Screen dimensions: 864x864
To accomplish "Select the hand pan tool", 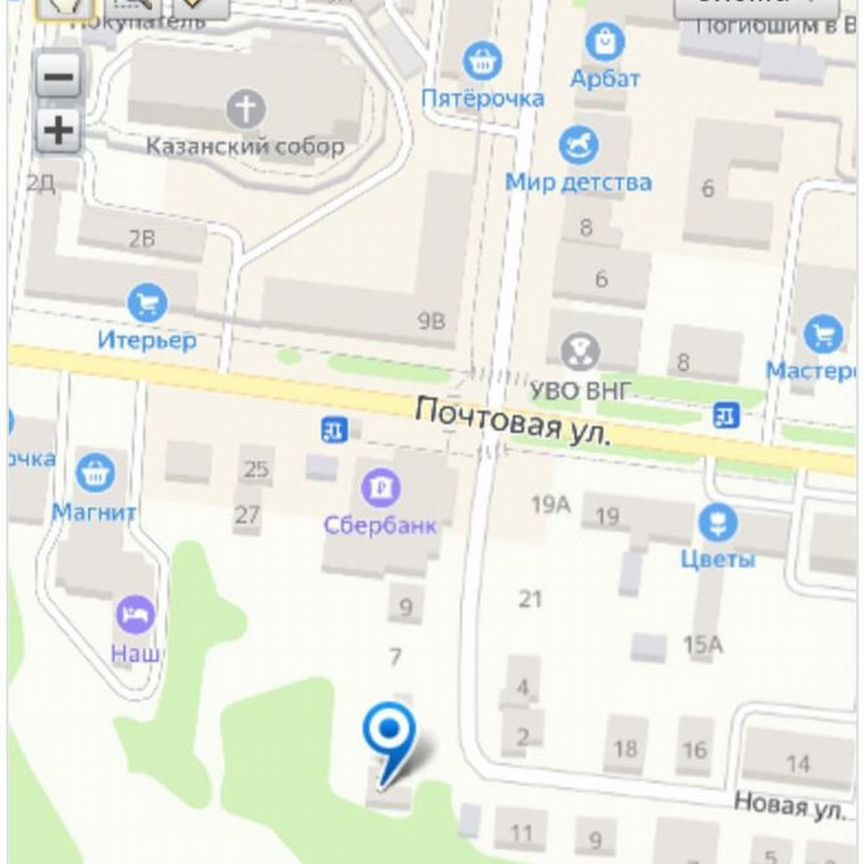I will [x=65, y=7].
